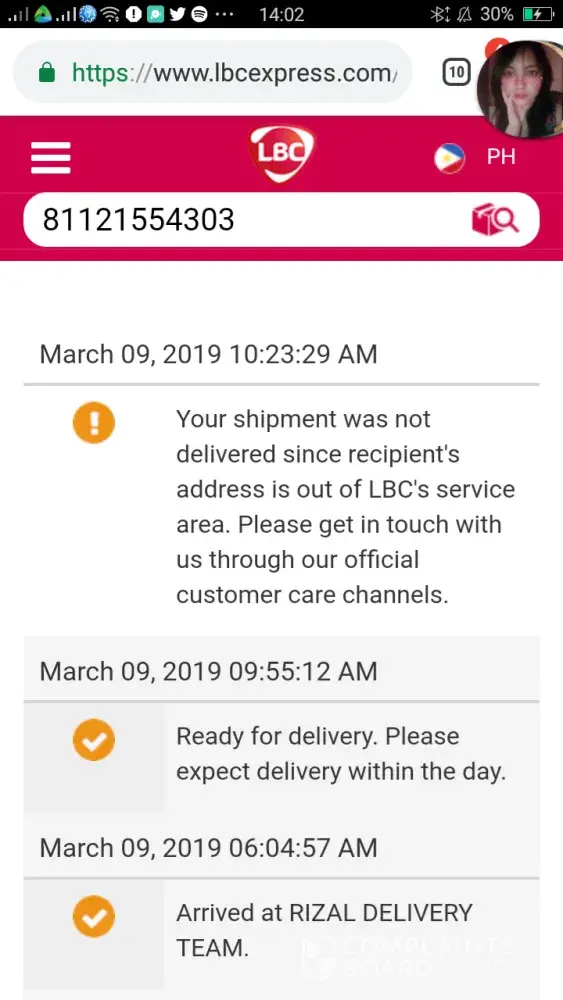Tap the package search icon
Screen dimensions: 563x1000
[x=495, y=220]
